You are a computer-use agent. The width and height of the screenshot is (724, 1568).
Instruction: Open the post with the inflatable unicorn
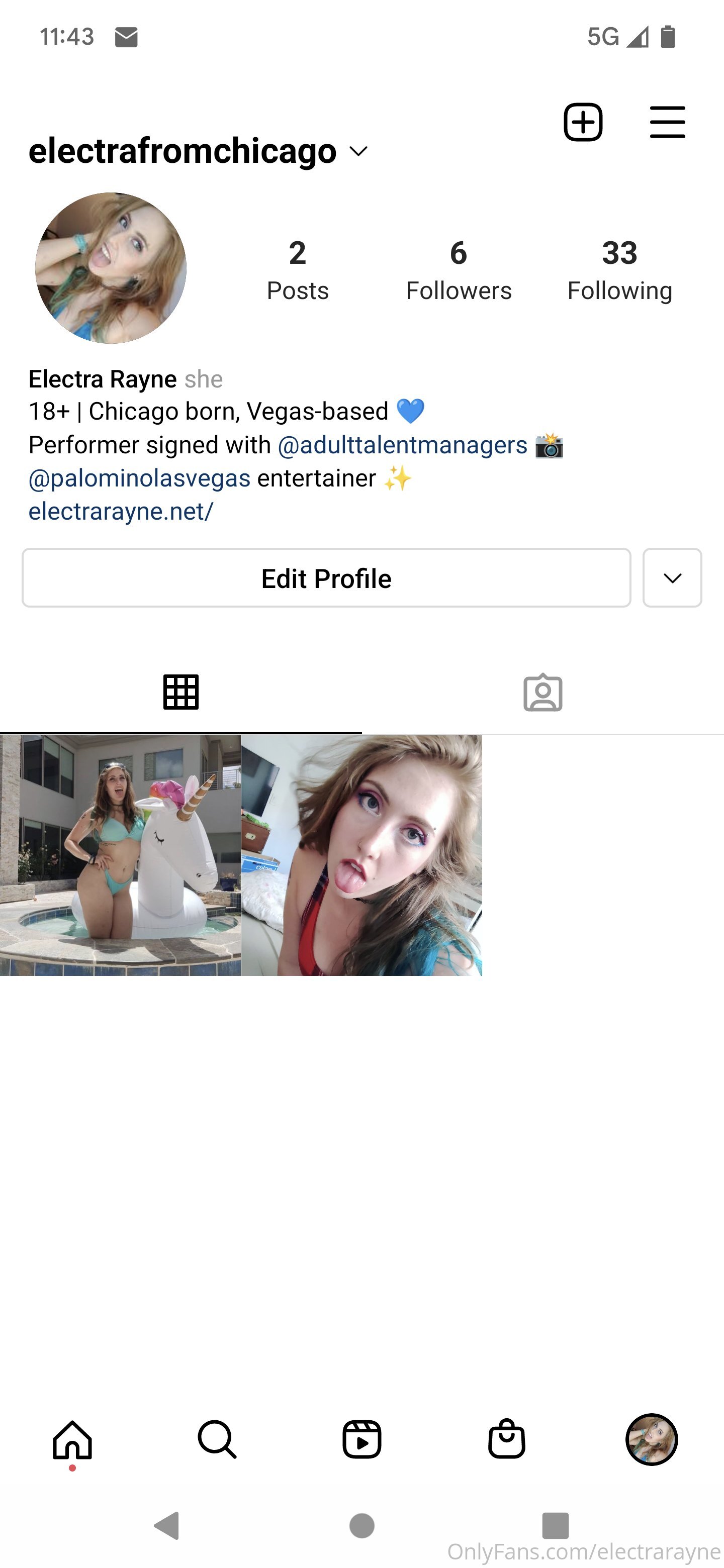pos(121,855)
